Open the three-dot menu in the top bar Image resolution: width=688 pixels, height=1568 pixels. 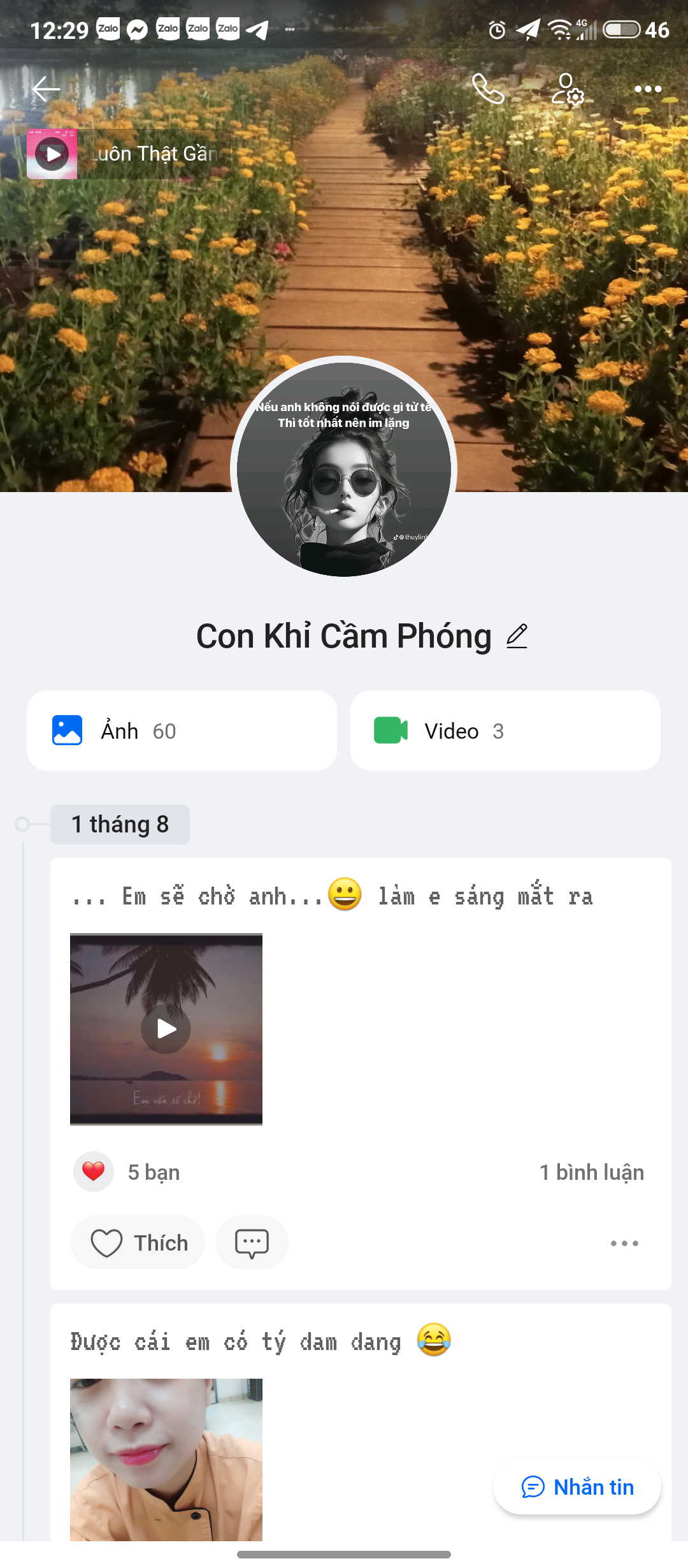click(x=648, y=89)
